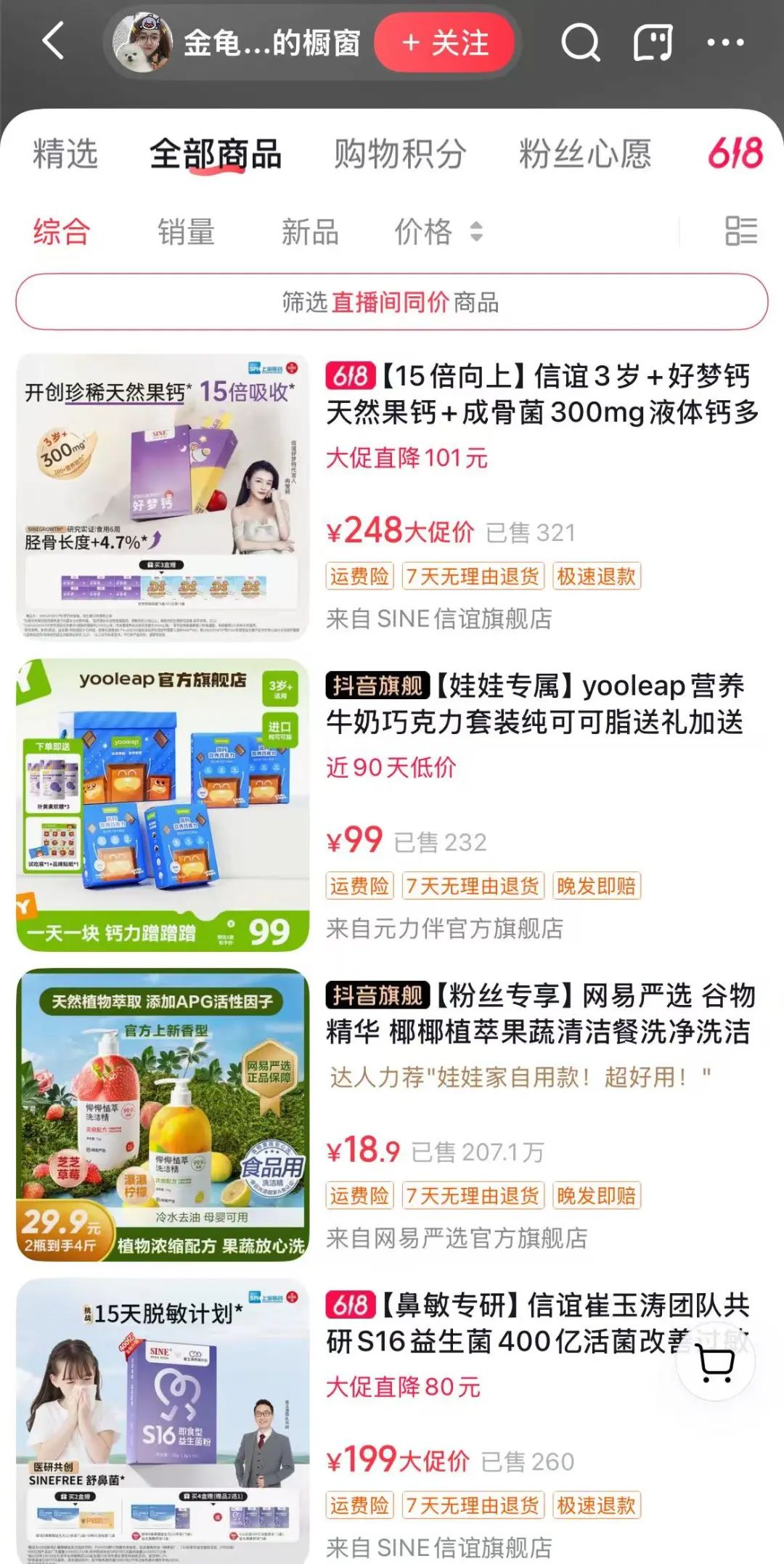Image resolution: width=784 pixels, height=1564 pixels.
Task: Open the overflow menu
Action: tap(725, 43)
